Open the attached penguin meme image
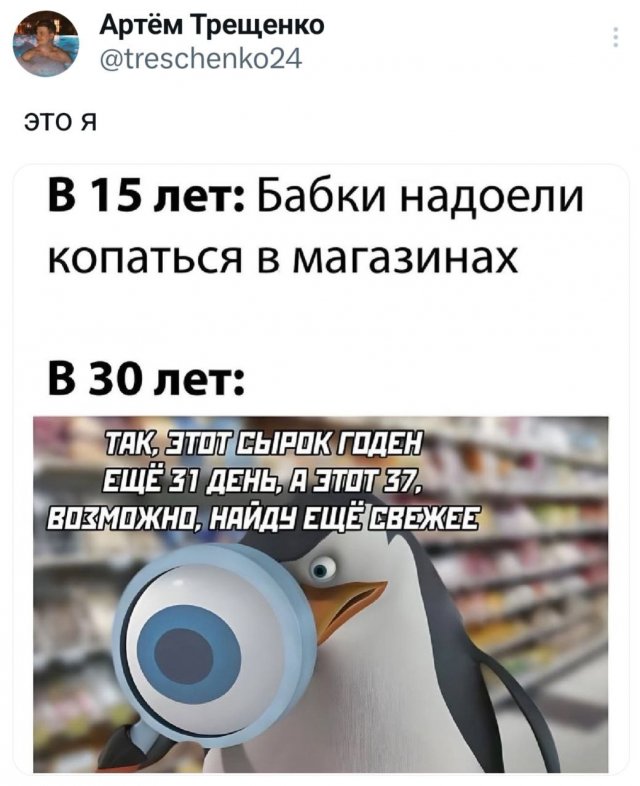This screenshot has width=640, height=786. pyautogui.click(x=320, y=594)
